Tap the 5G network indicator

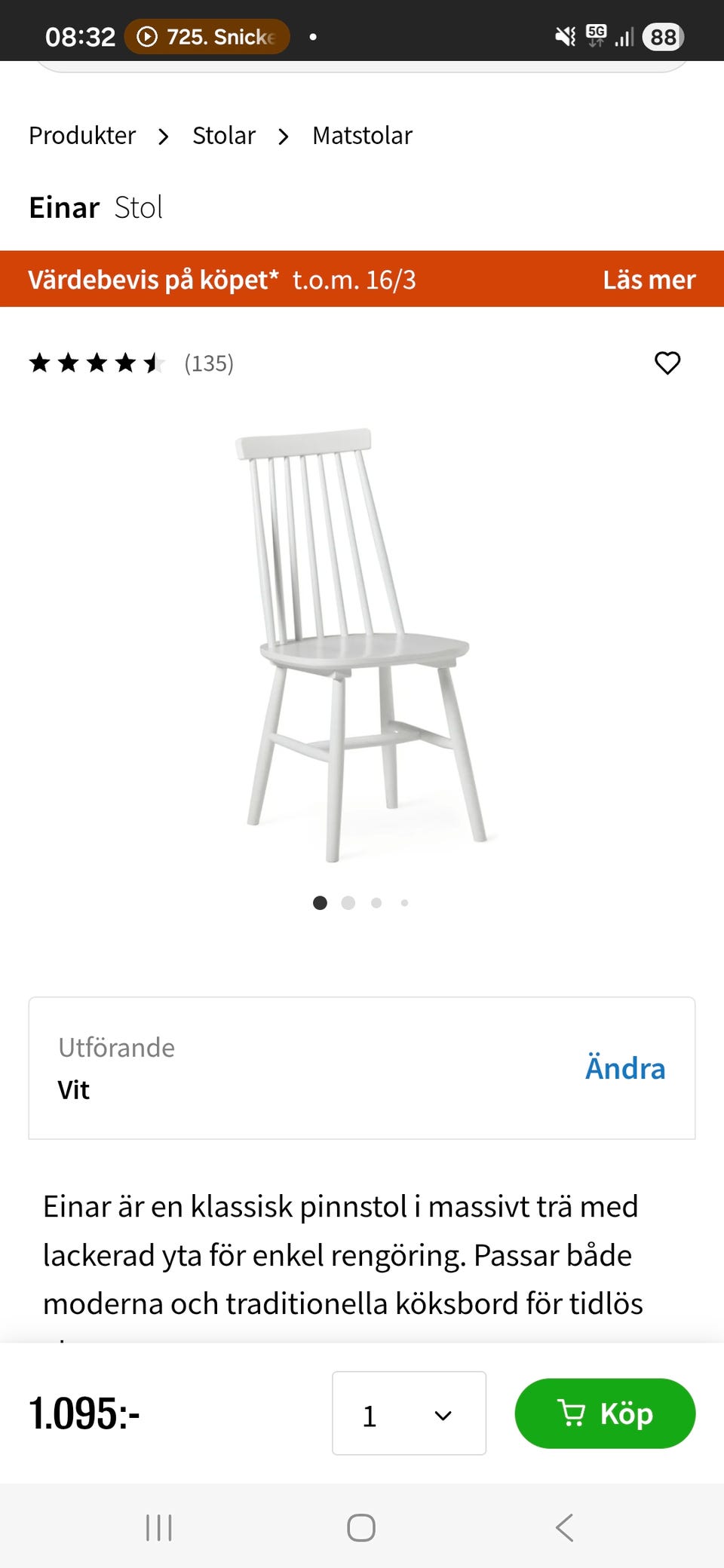pos(595,35)
